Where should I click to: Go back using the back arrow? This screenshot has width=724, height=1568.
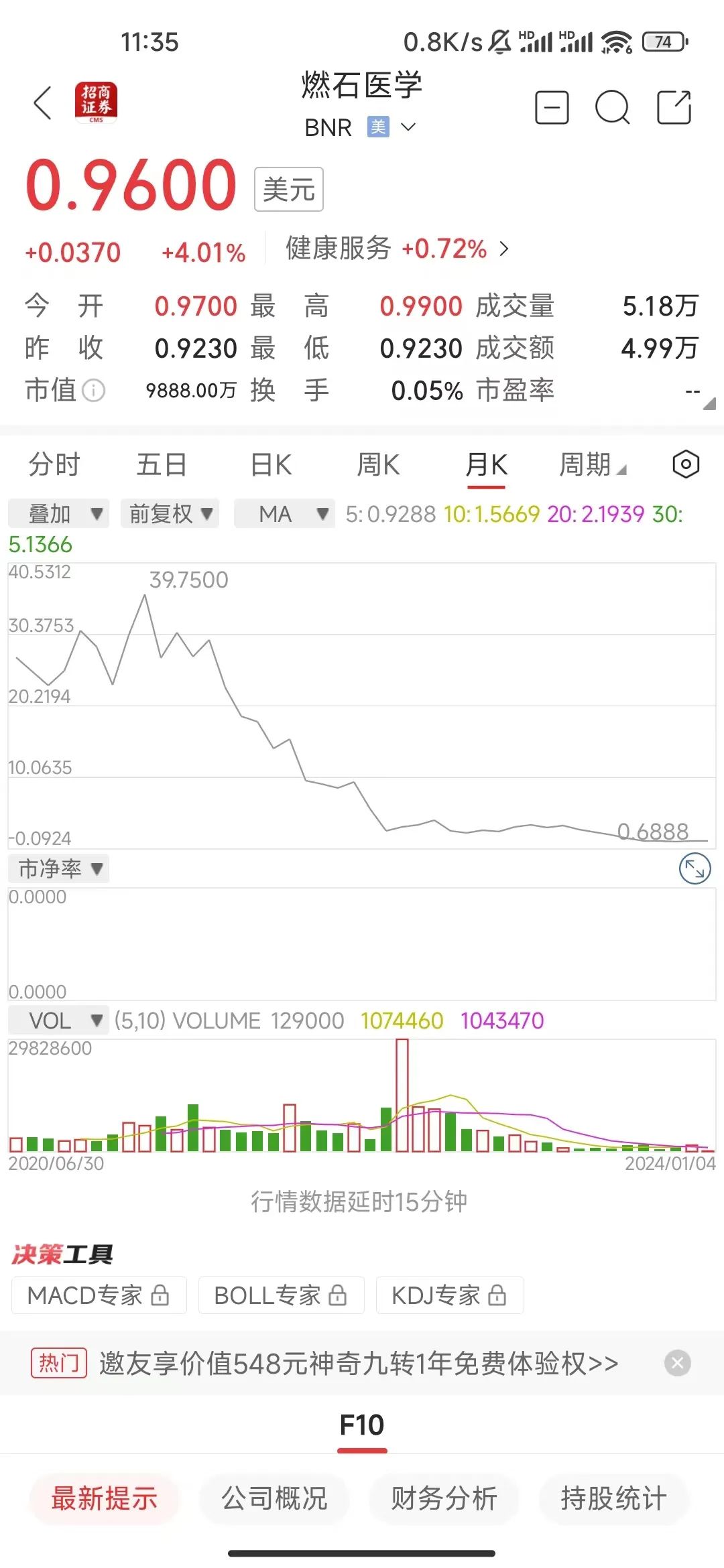click(43, 103)
